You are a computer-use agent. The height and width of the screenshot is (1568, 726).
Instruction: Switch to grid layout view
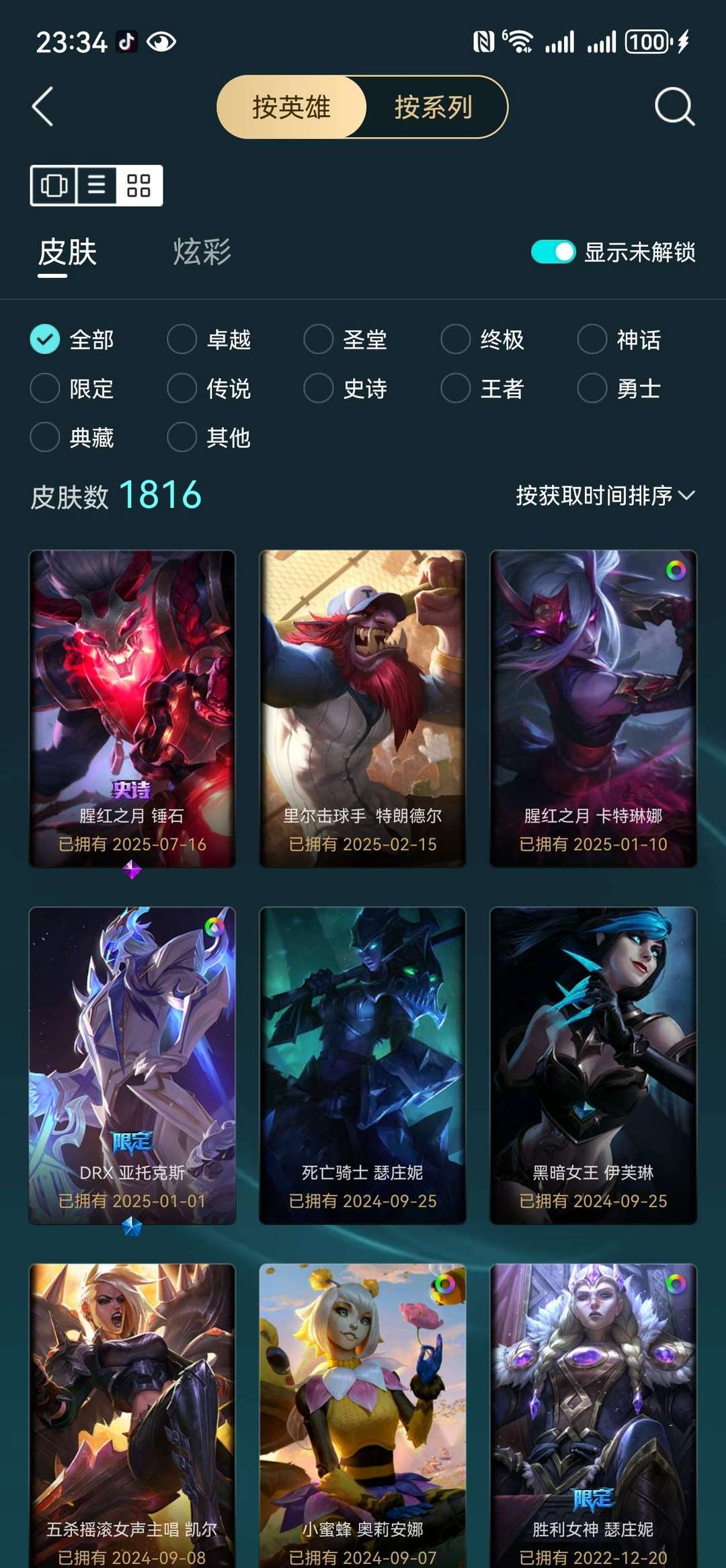point(138,185)
